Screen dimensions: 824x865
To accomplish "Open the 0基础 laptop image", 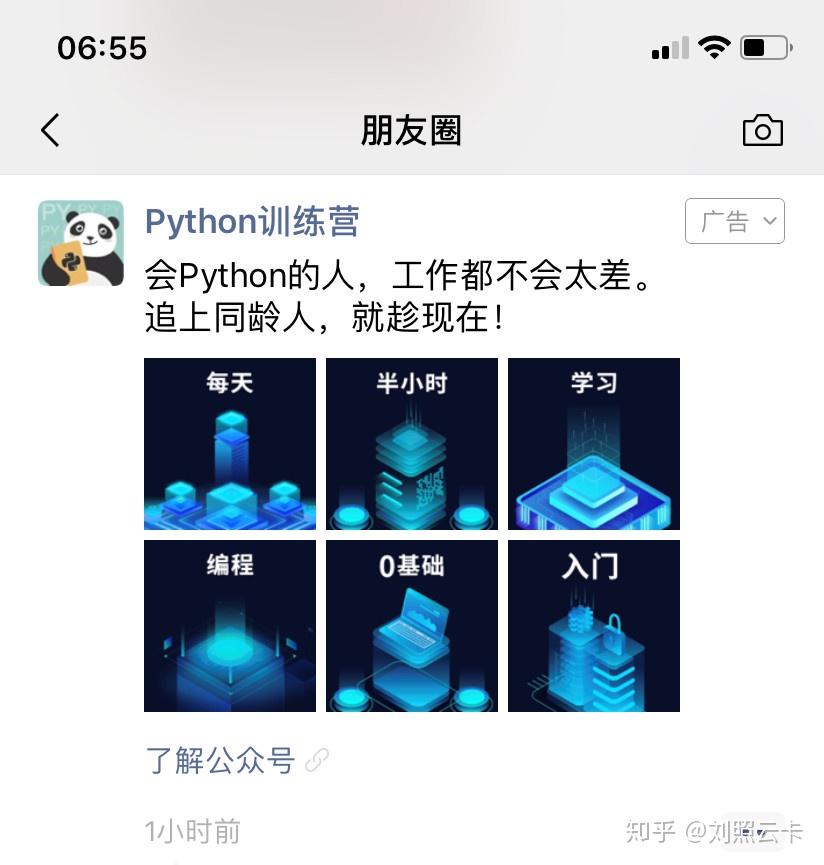I will click(x=411, y=625).
